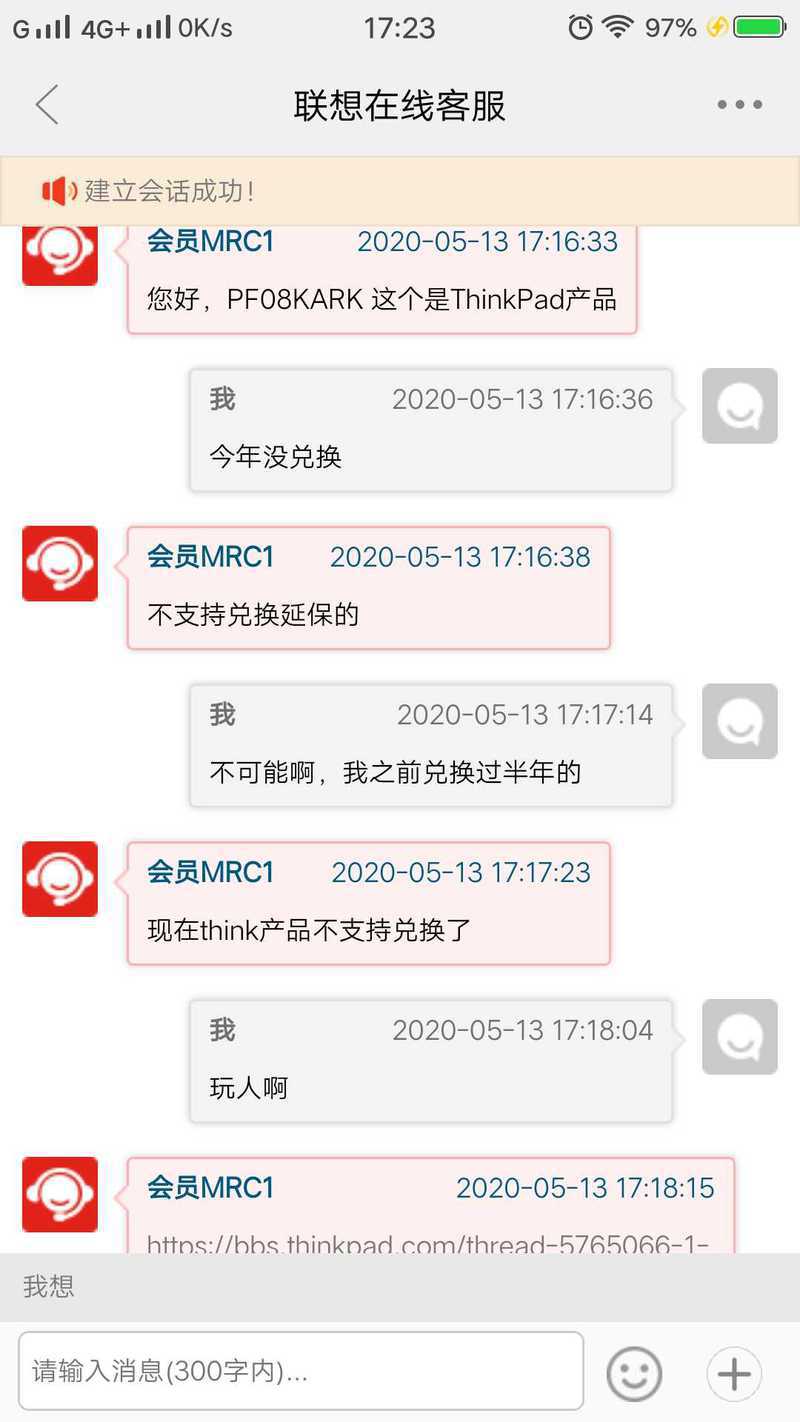
Task: Open the emoji picker
Action: (x=635, y=1373)
